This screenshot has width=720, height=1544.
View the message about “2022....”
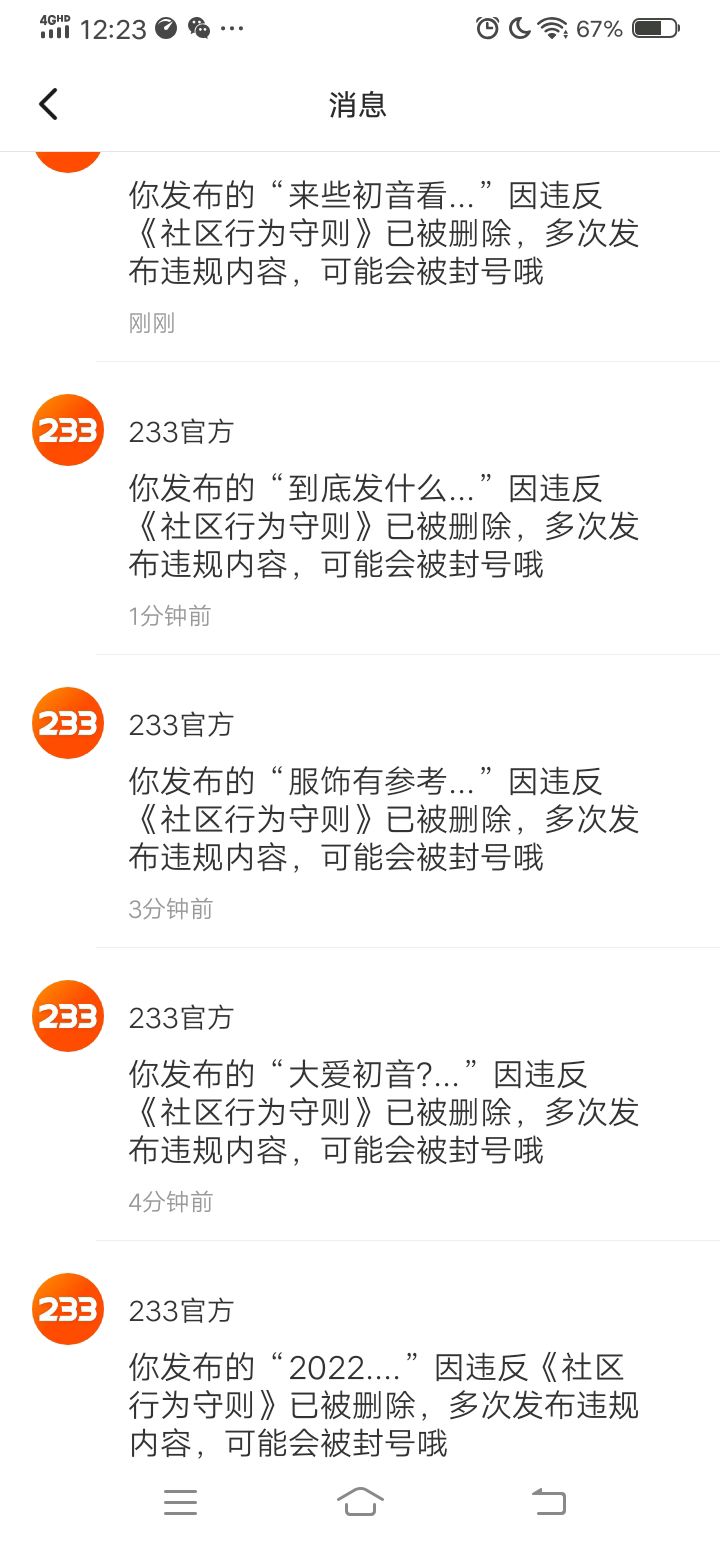384,1404
